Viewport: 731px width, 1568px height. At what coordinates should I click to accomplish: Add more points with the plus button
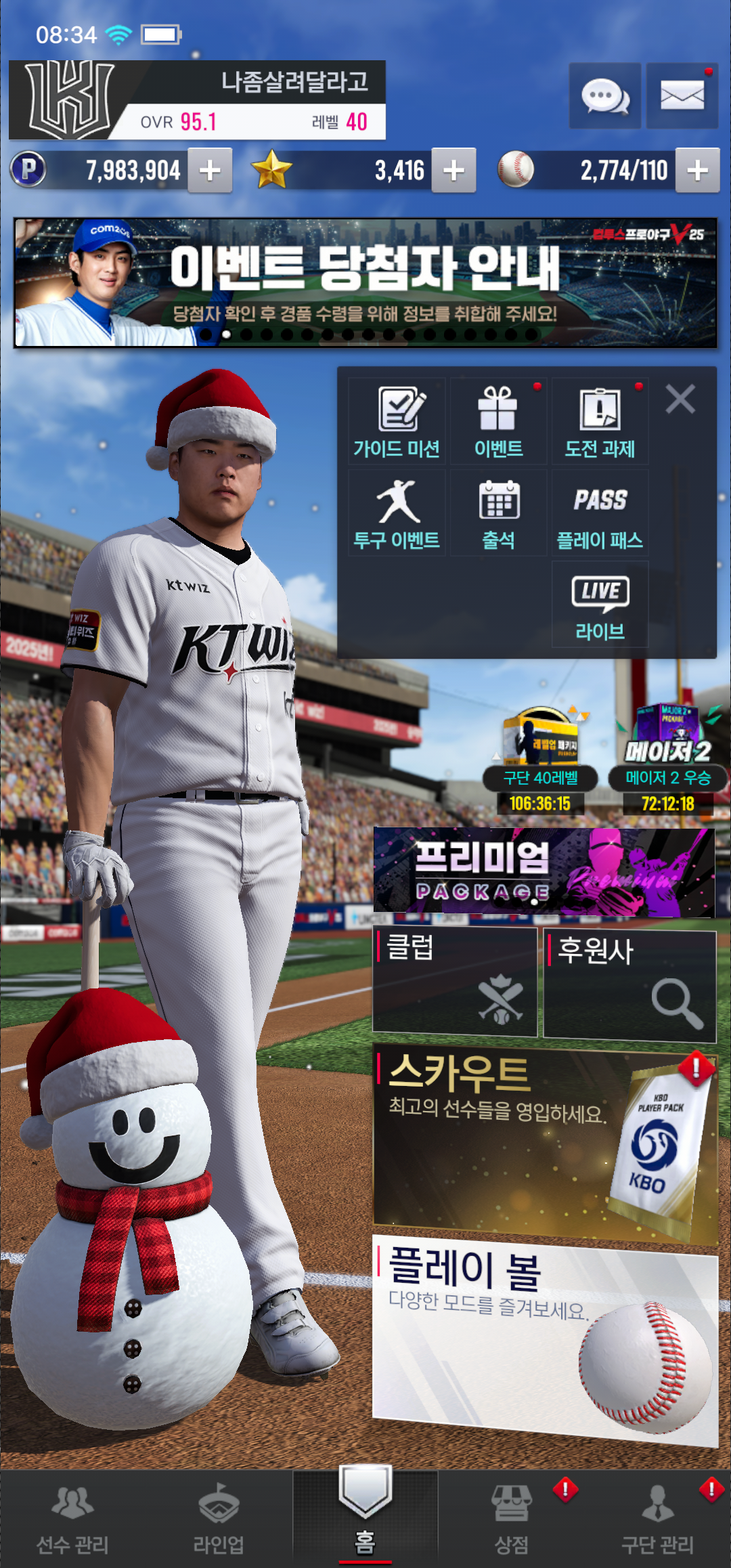[x=210, y=171]
